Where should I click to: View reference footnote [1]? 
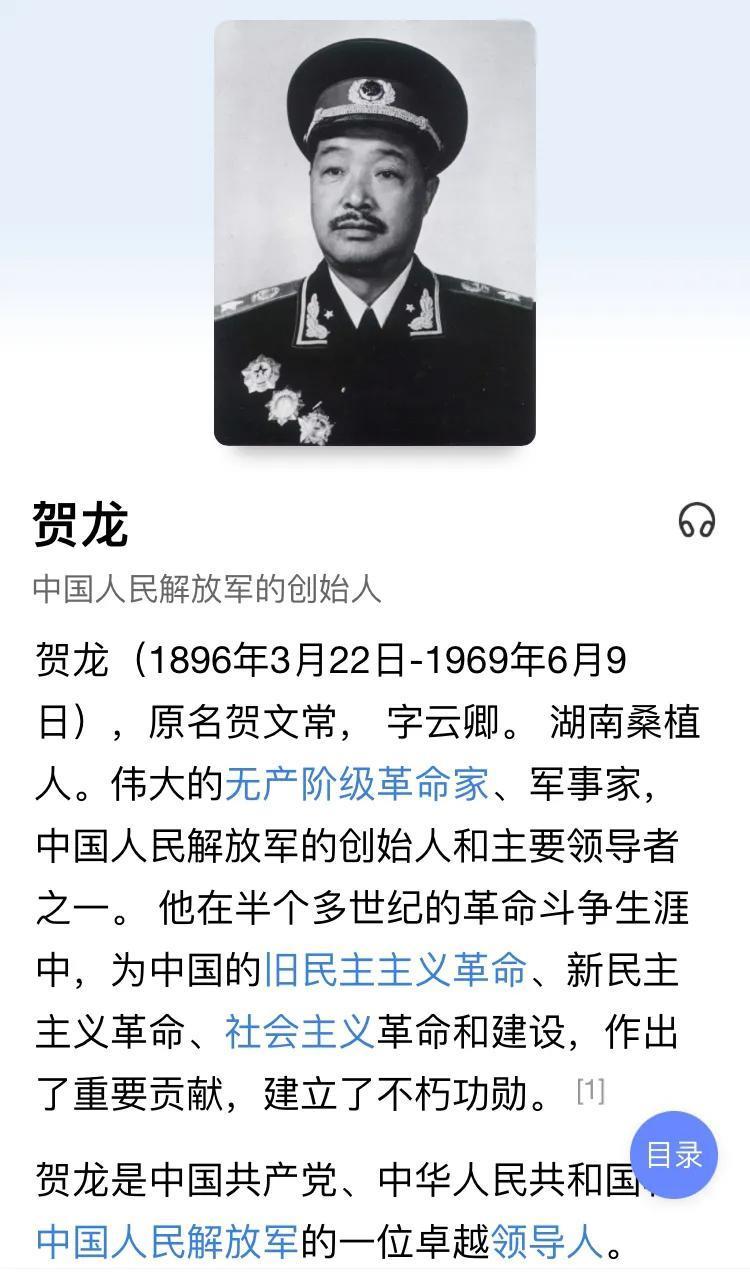[591, 1091]
